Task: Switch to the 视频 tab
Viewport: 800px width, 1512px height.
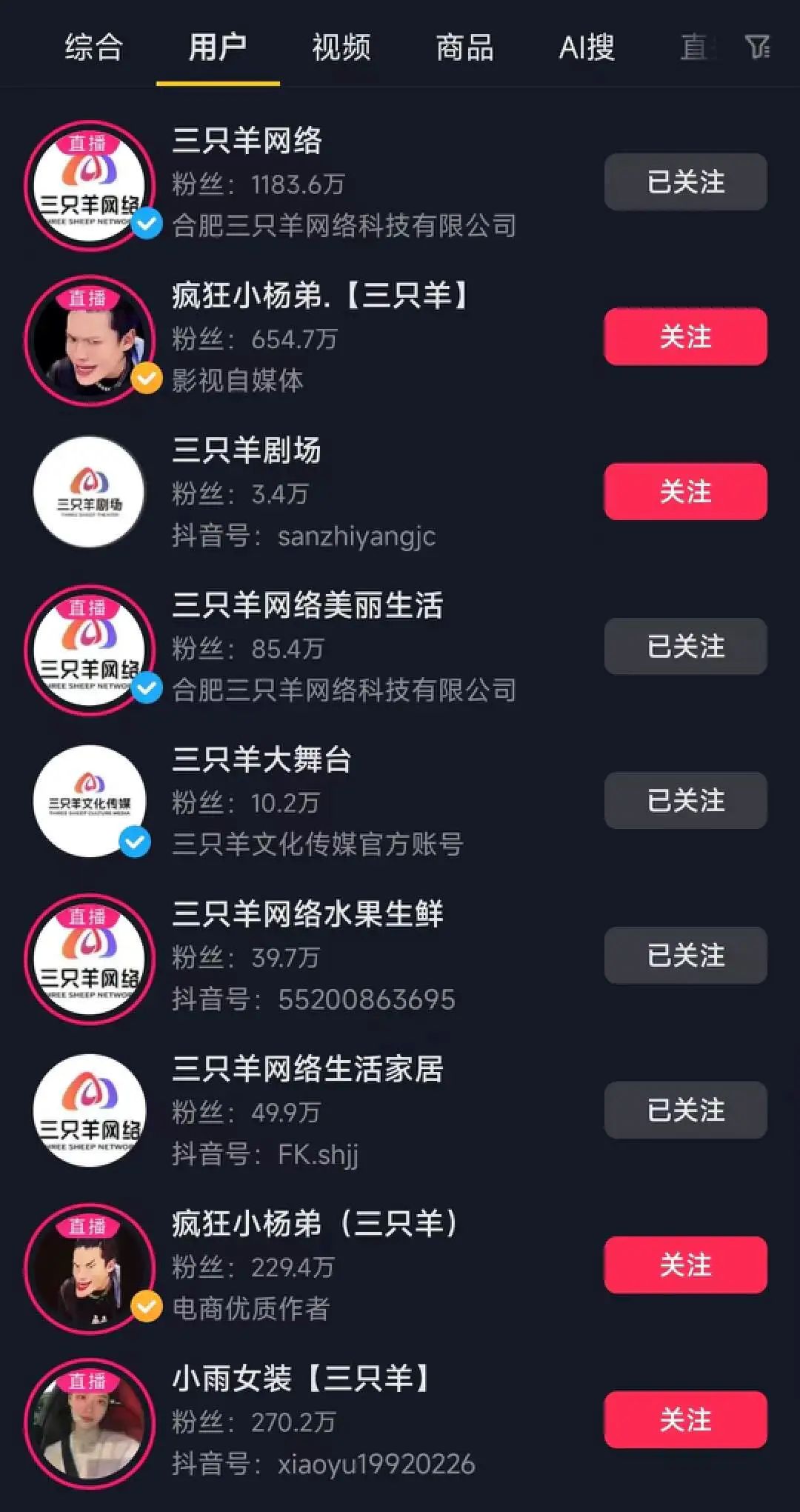Action: click(x=341, y=47)
